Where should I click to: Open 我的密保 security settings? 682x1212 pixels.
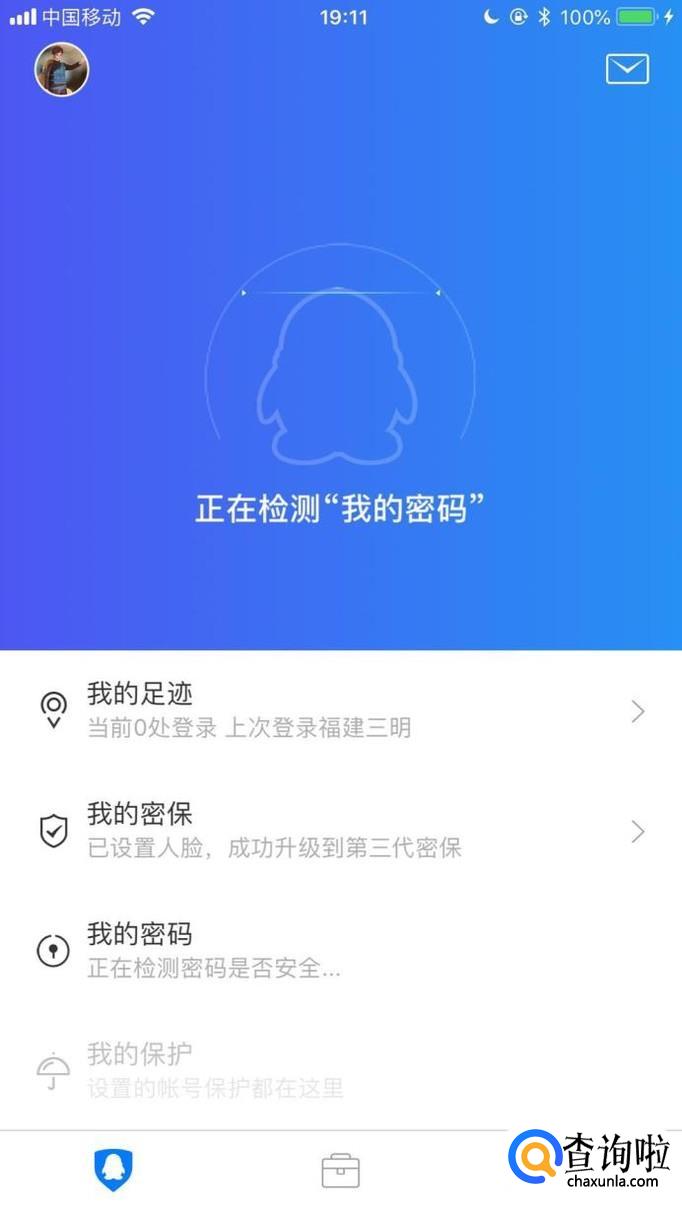pos(340,831)
